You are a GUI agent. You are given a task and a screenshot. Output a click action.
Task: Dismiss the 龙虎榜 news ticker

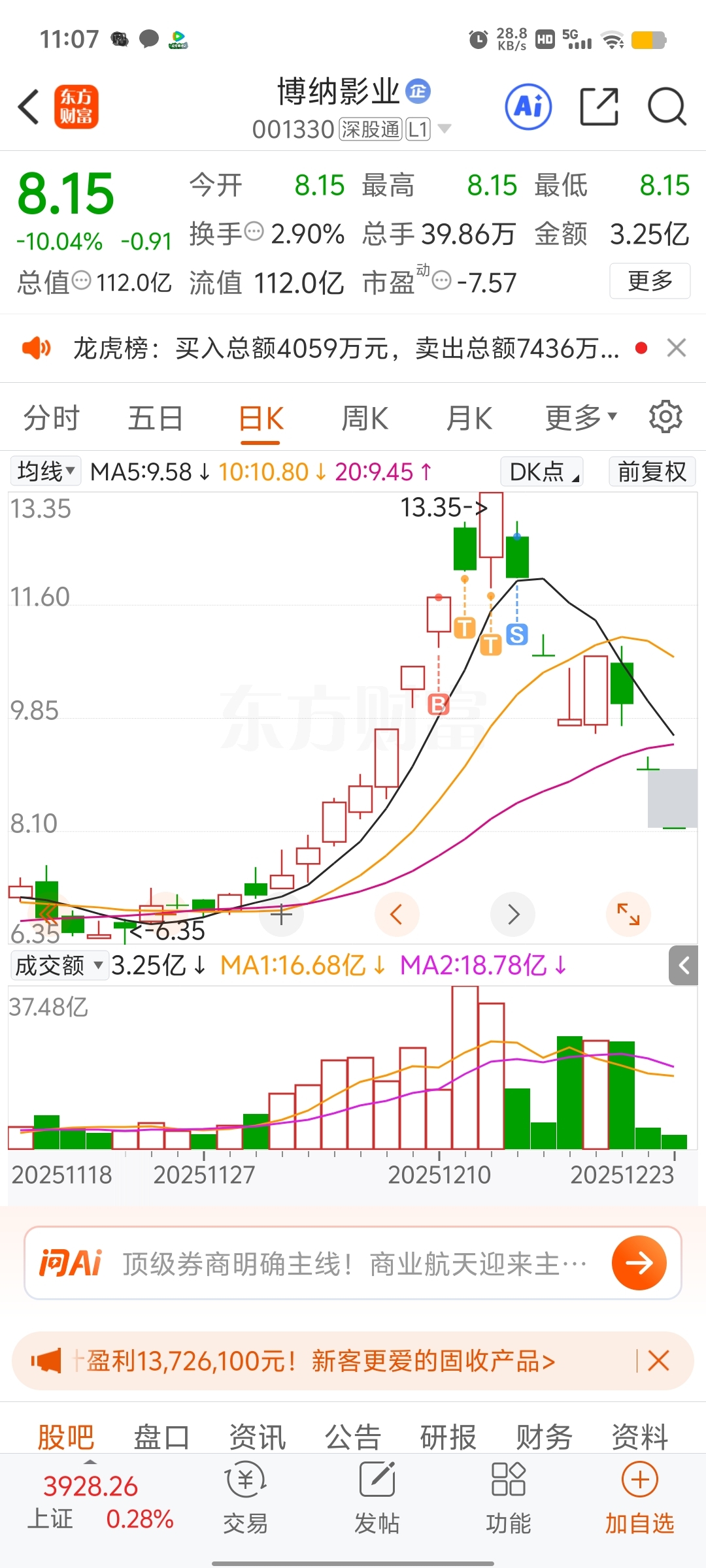click(677, 348)
